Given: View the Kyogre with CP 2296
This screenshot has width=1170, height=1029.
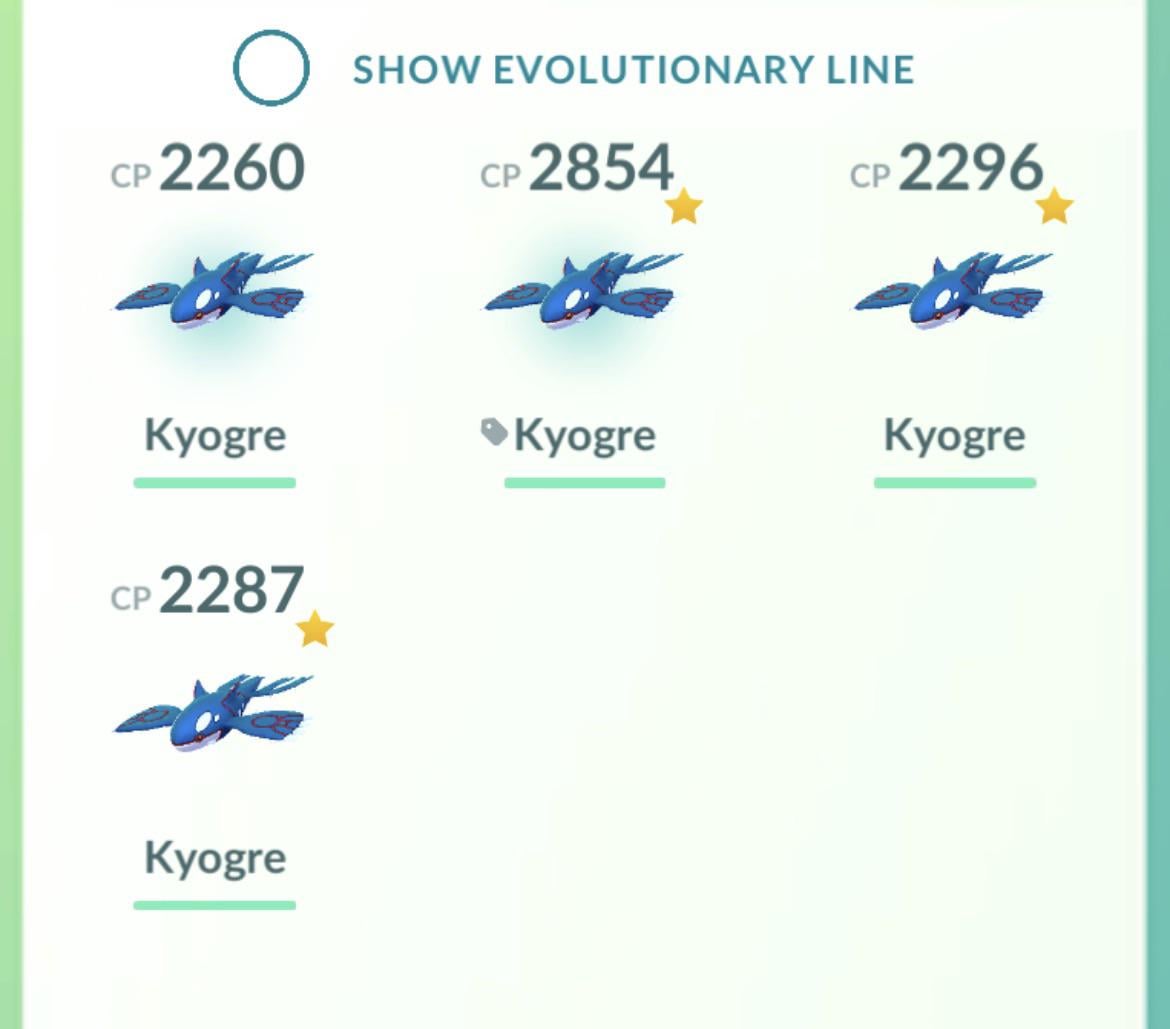Looking at the screenshot, I should click(x=953, y=293).
